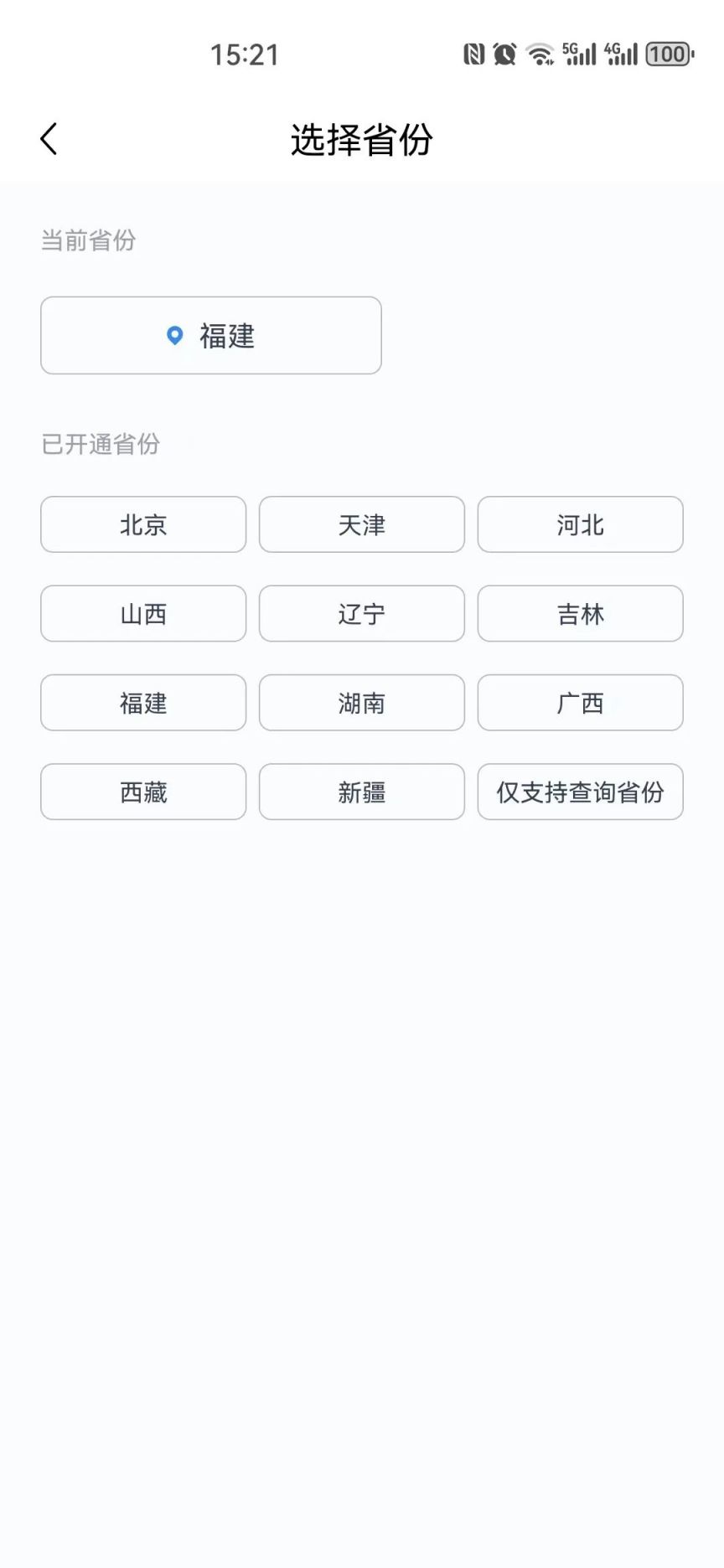Select 吉林 from the list

581,613
